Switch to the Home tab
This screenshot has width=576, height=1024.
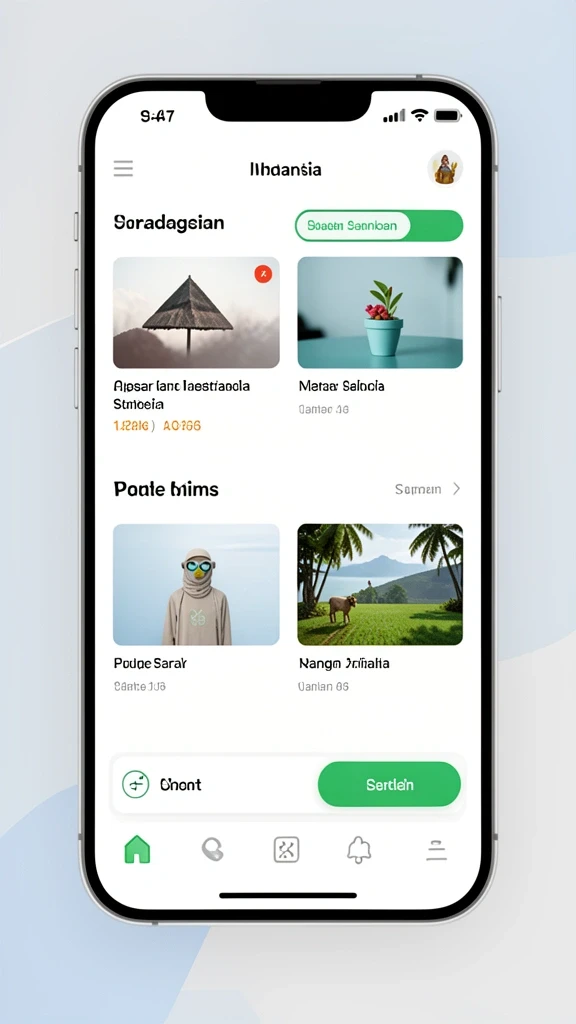137,850
